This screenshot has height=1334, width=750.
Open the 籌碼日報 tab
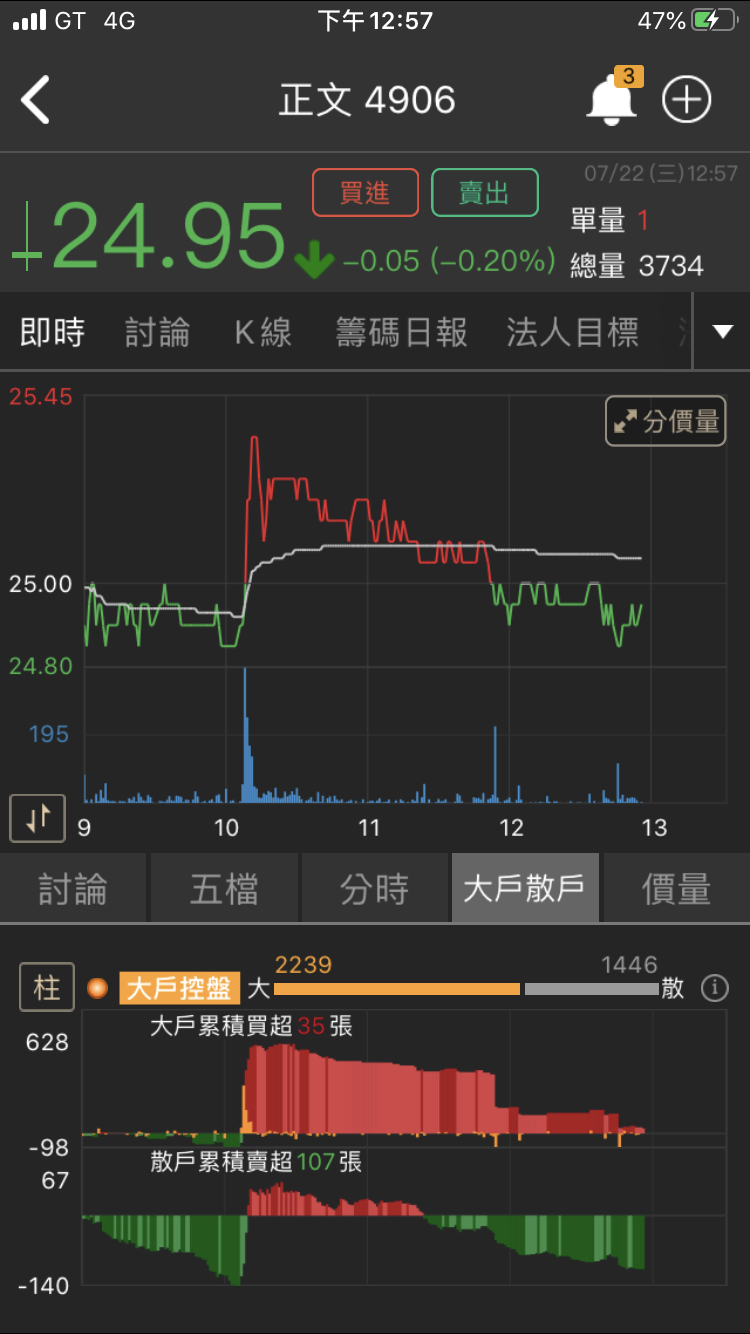[401, 332]
